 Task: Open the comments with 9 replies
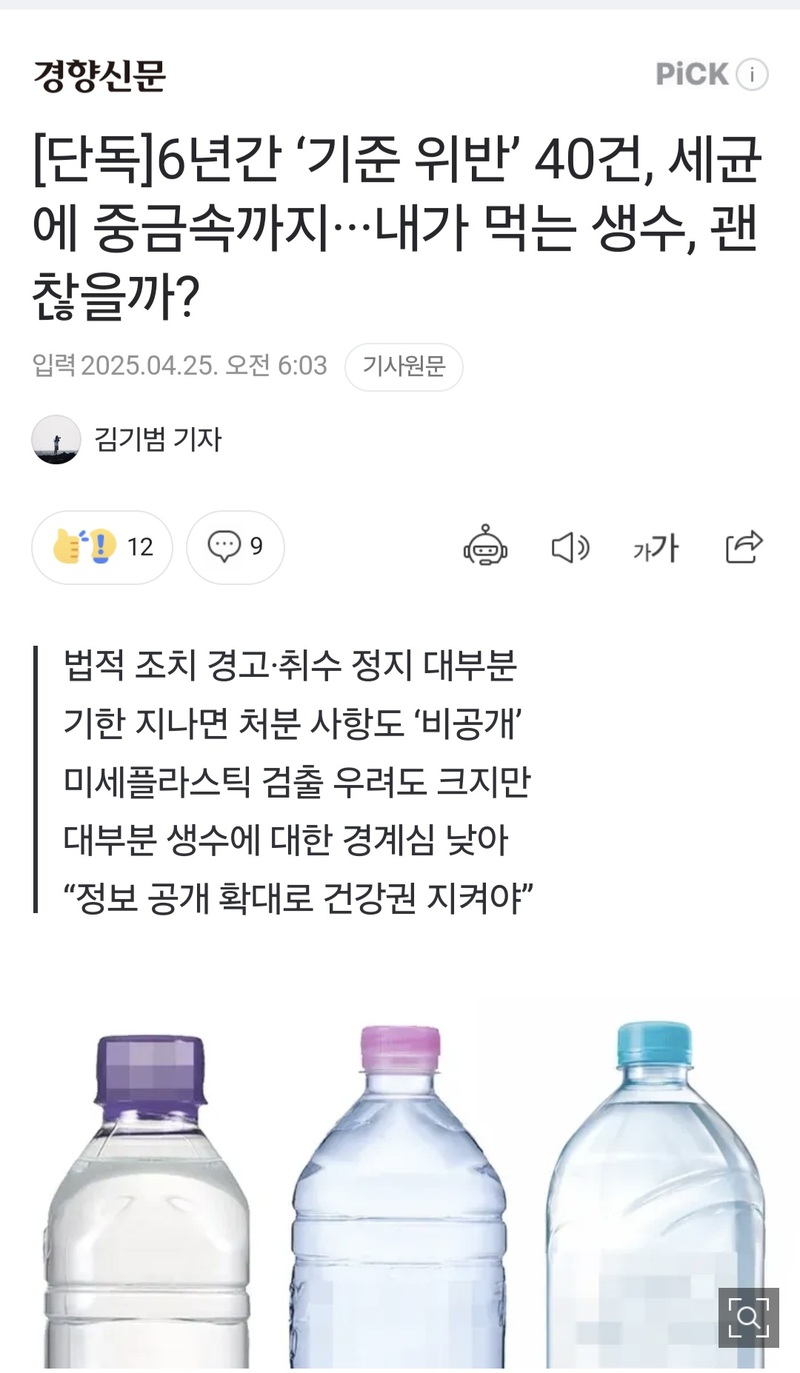click(235, 547)
